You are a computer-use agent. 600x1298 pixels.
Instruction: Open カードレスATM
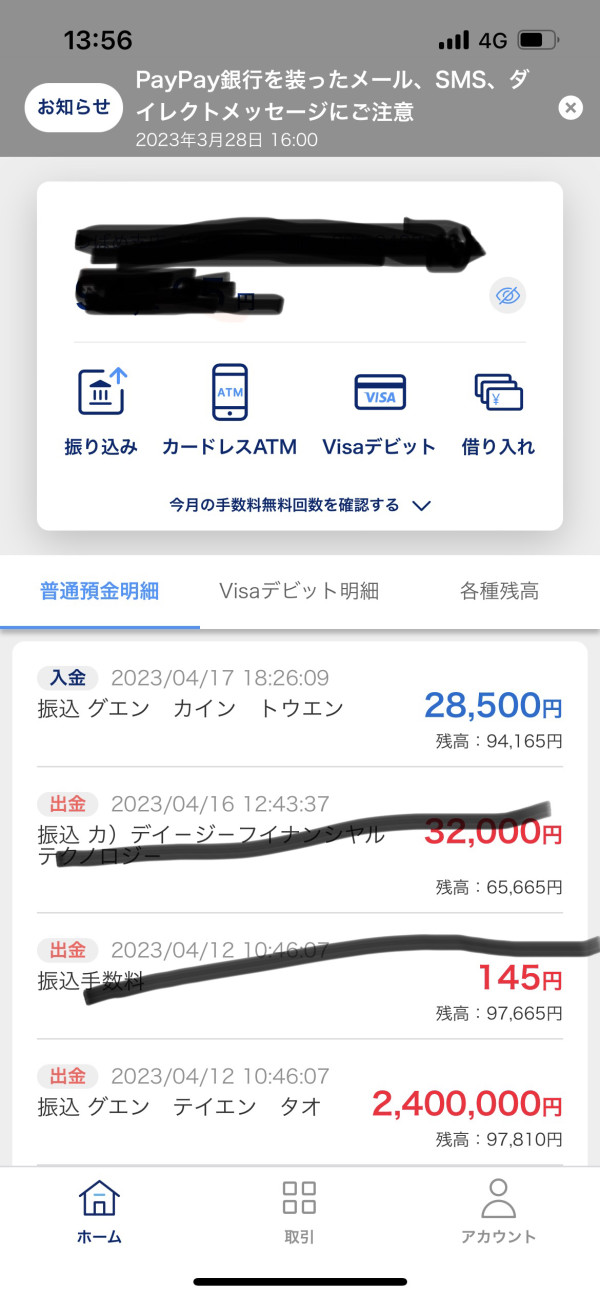click(230, 412)
